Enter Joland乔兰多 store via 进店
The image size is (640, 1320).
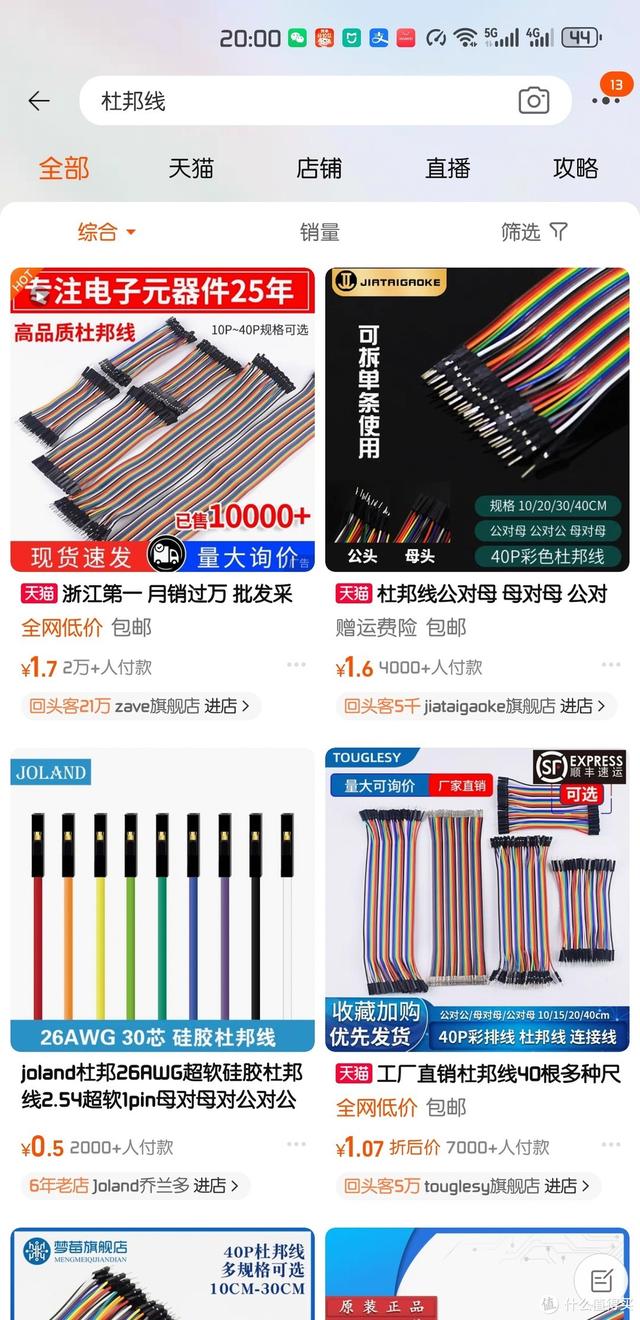pyautogui.click(x=215, y=1186)
